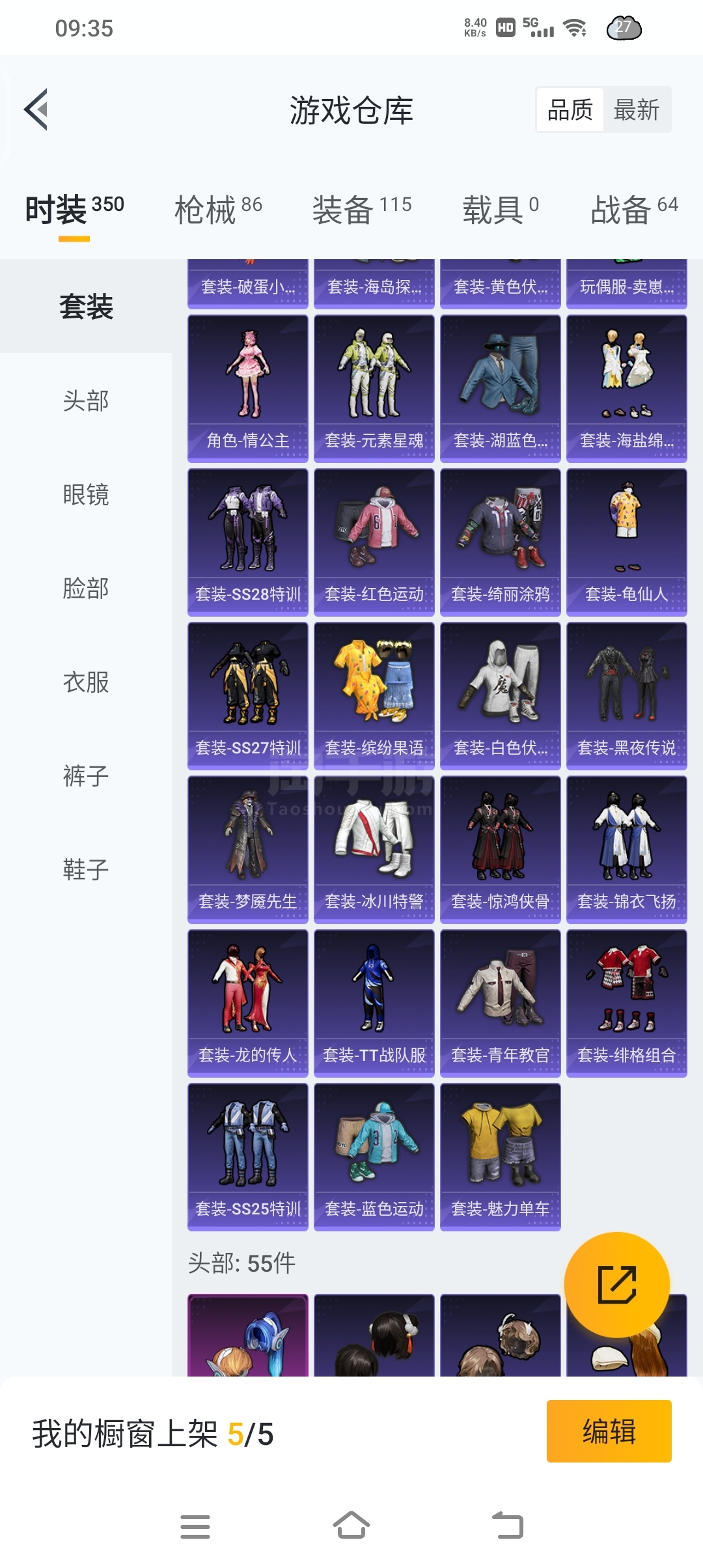Image resolution: width=703 pixels, height=1568 pixels.
Task: Jump to the 衣服 category
Action: click(86, 682)
